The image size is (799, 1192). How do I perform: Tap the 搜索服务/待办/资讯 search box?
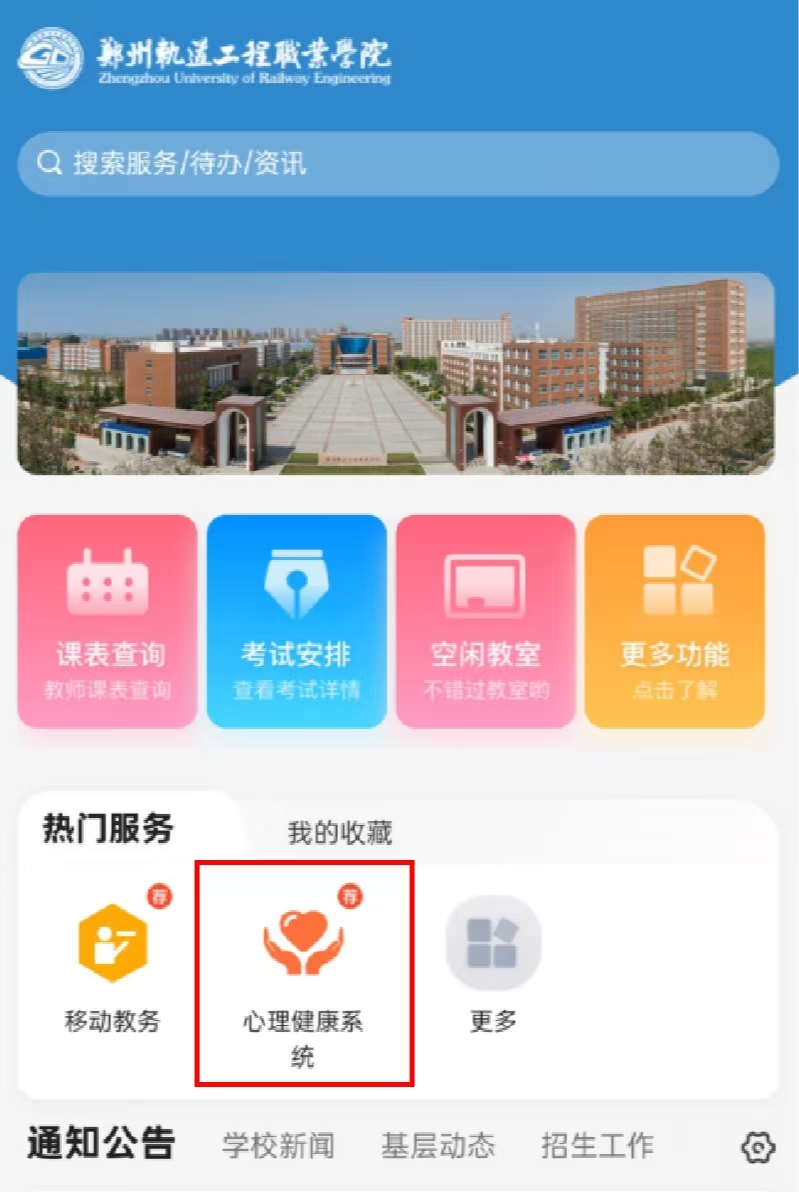(398, 163)
